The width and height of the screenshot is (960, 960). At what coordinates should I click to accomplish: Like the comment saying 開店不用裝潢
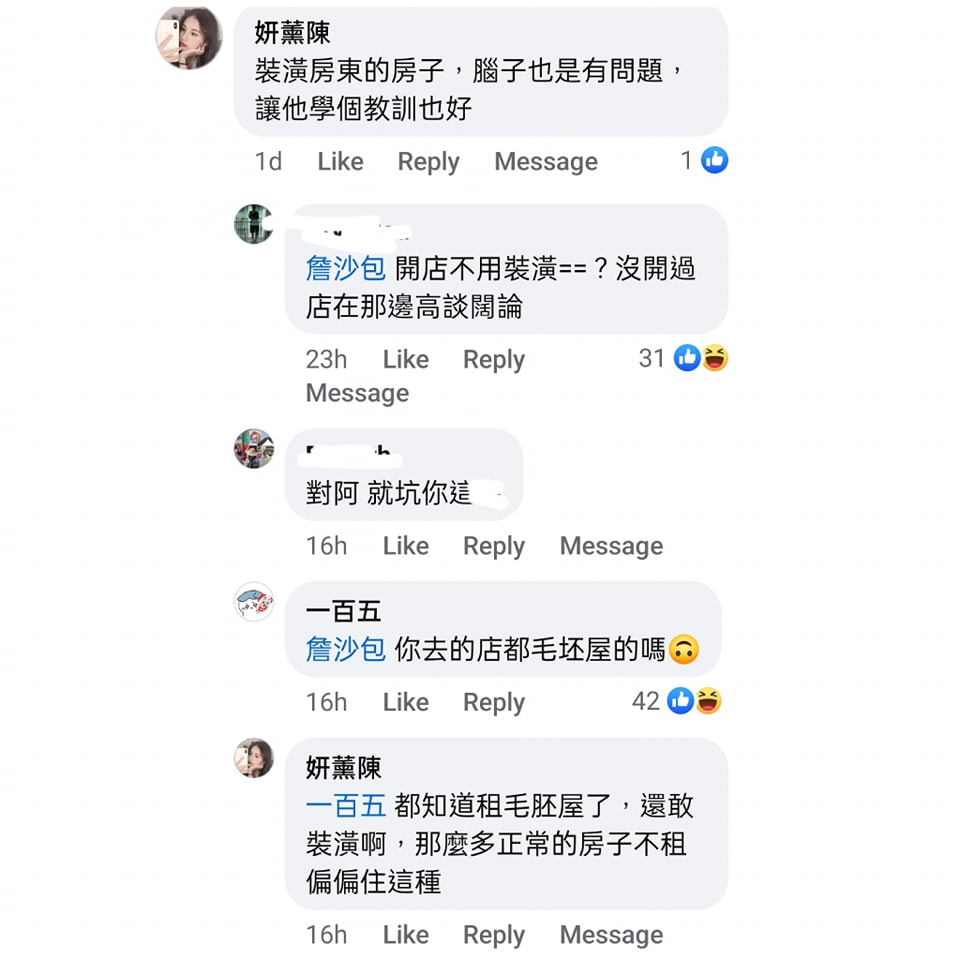(x=405, y=360)
